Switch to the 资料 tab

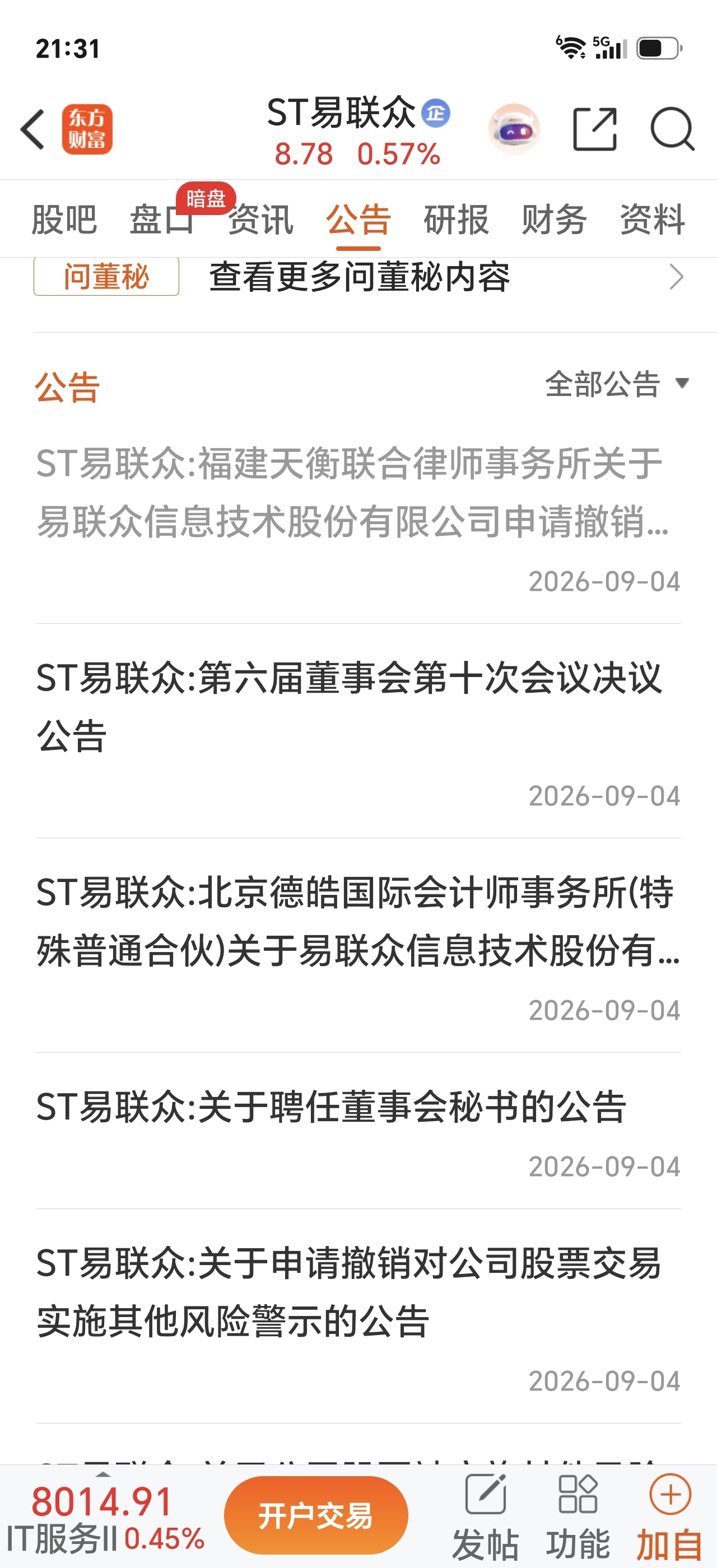[x=653, y=219]
